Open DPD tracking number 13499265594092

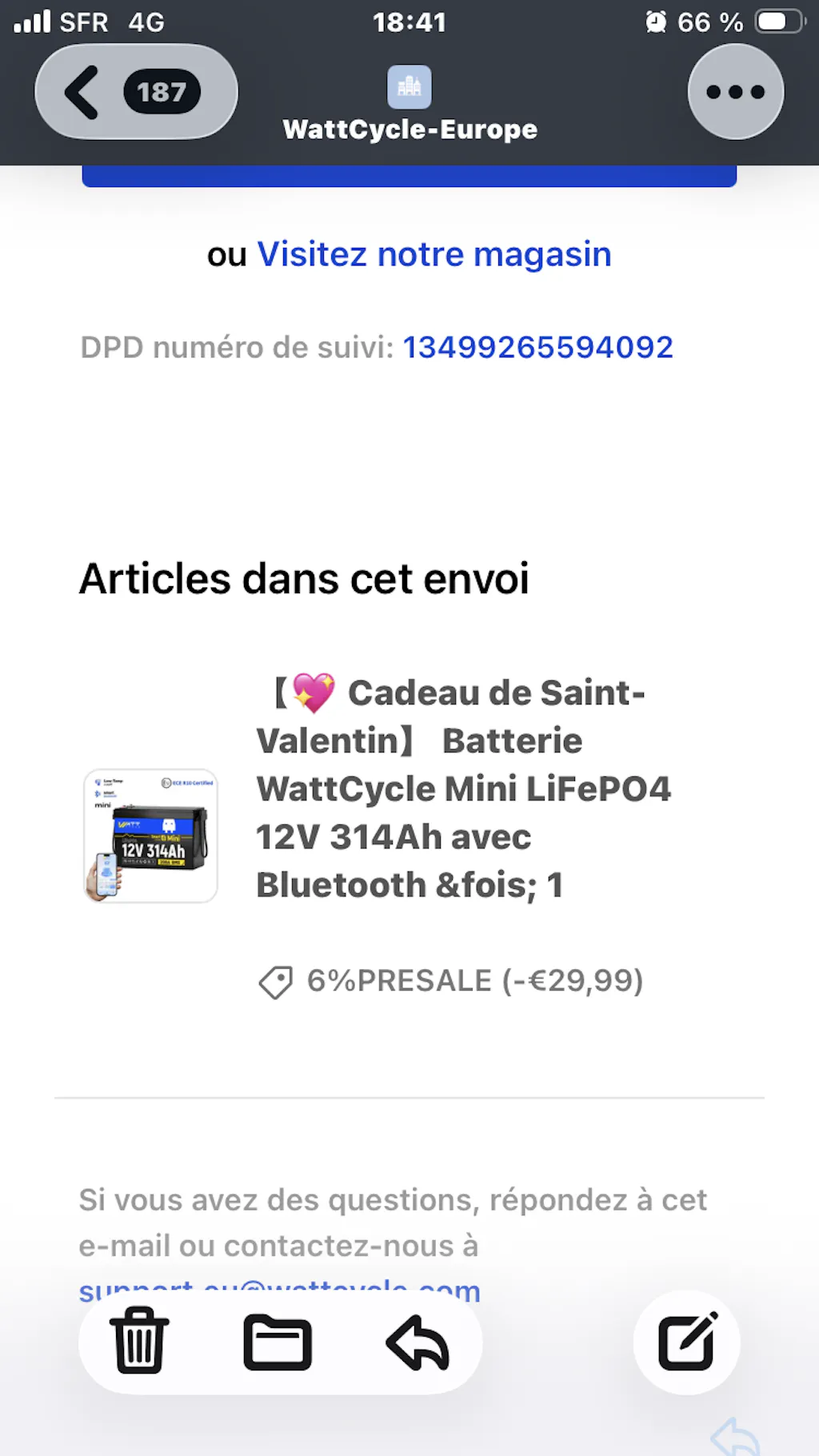(x=537, y=347)
